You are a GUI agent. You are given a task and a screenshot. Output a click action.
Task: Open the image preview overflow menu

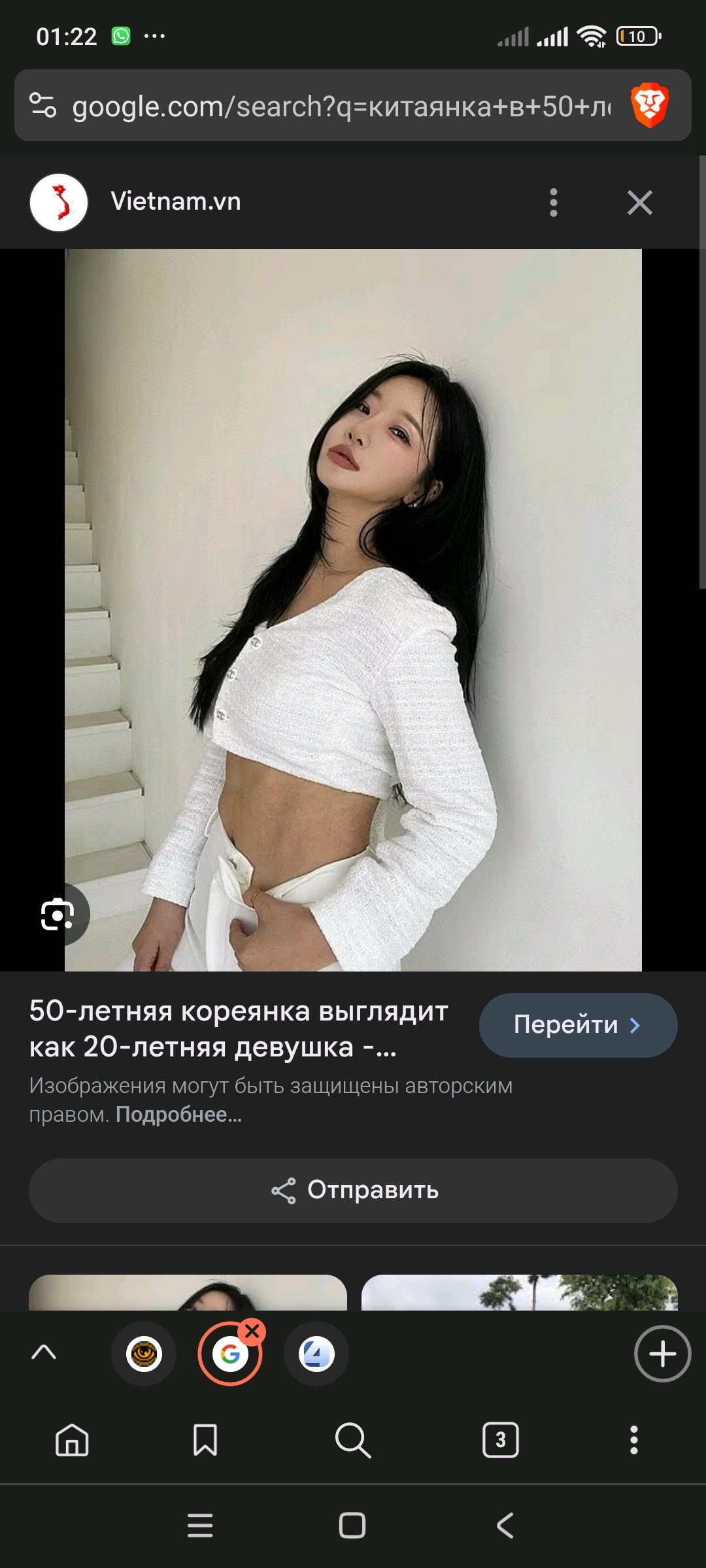(x=554, y=203)
